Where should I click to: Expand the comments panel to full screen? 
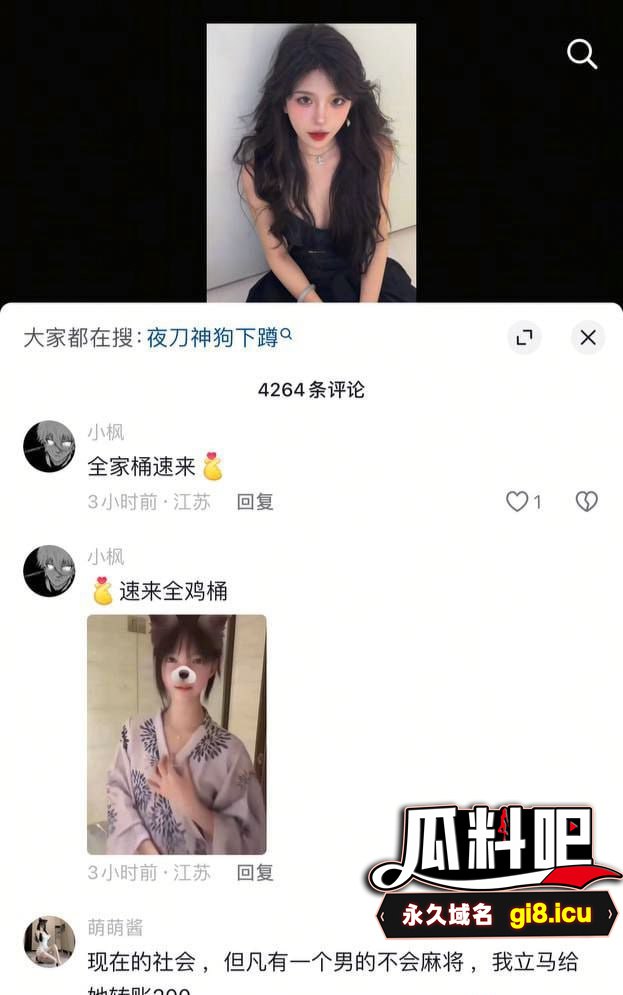[x=524, y=338]
